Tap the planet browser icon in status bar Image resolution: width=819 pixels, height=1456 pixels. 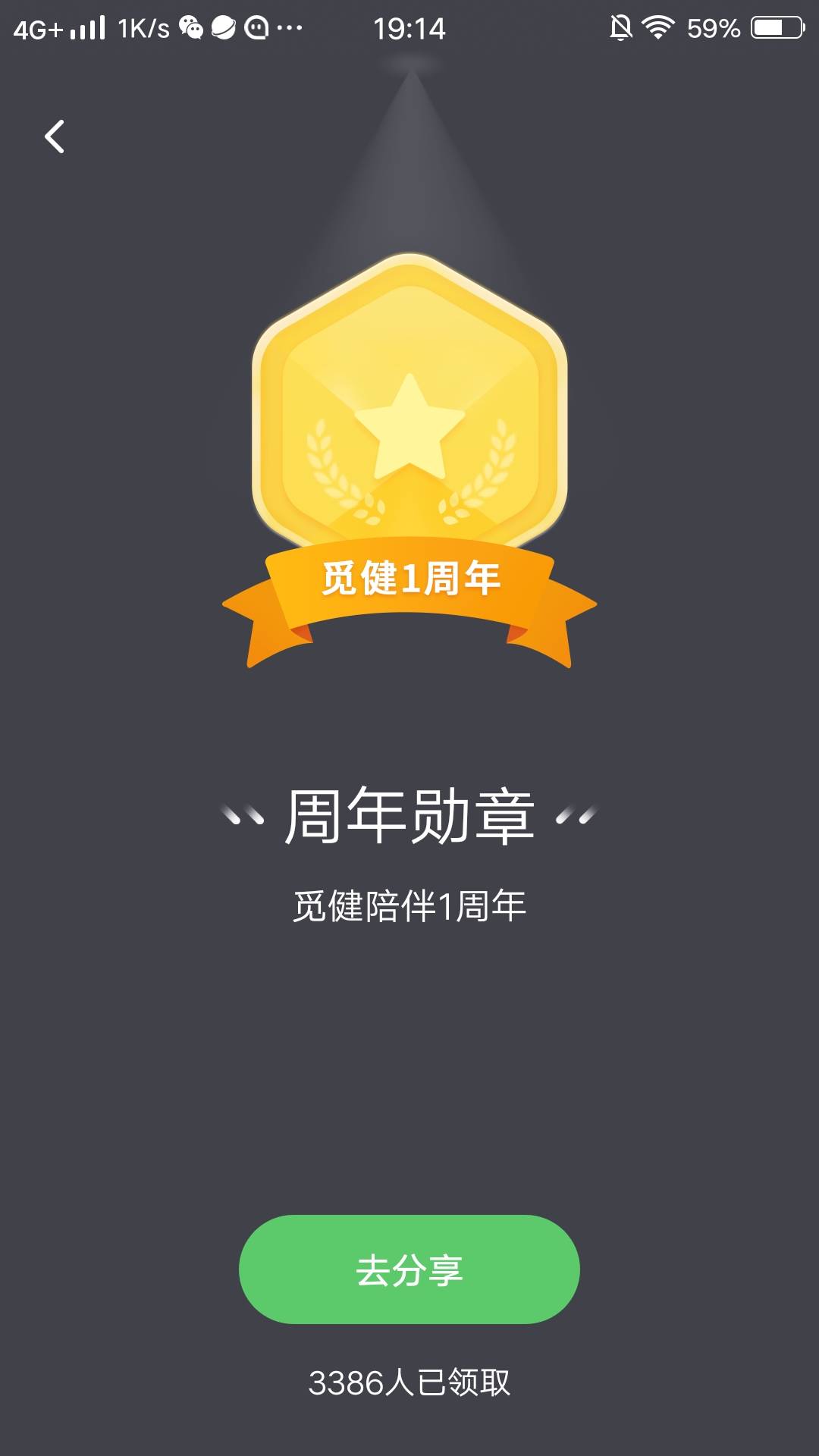coord(224,27)
